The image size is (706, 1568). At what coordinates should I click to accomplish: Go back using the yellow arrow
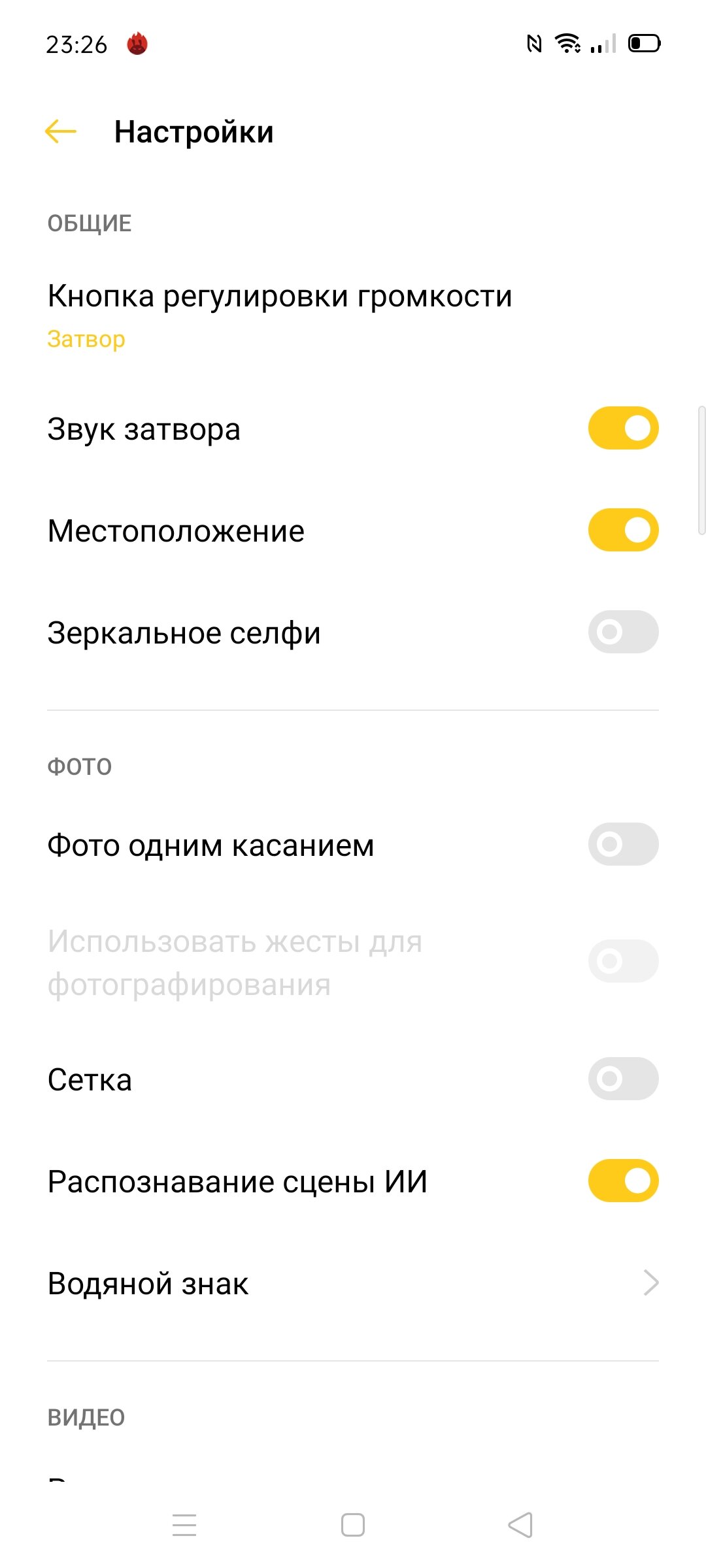[61, 131]
